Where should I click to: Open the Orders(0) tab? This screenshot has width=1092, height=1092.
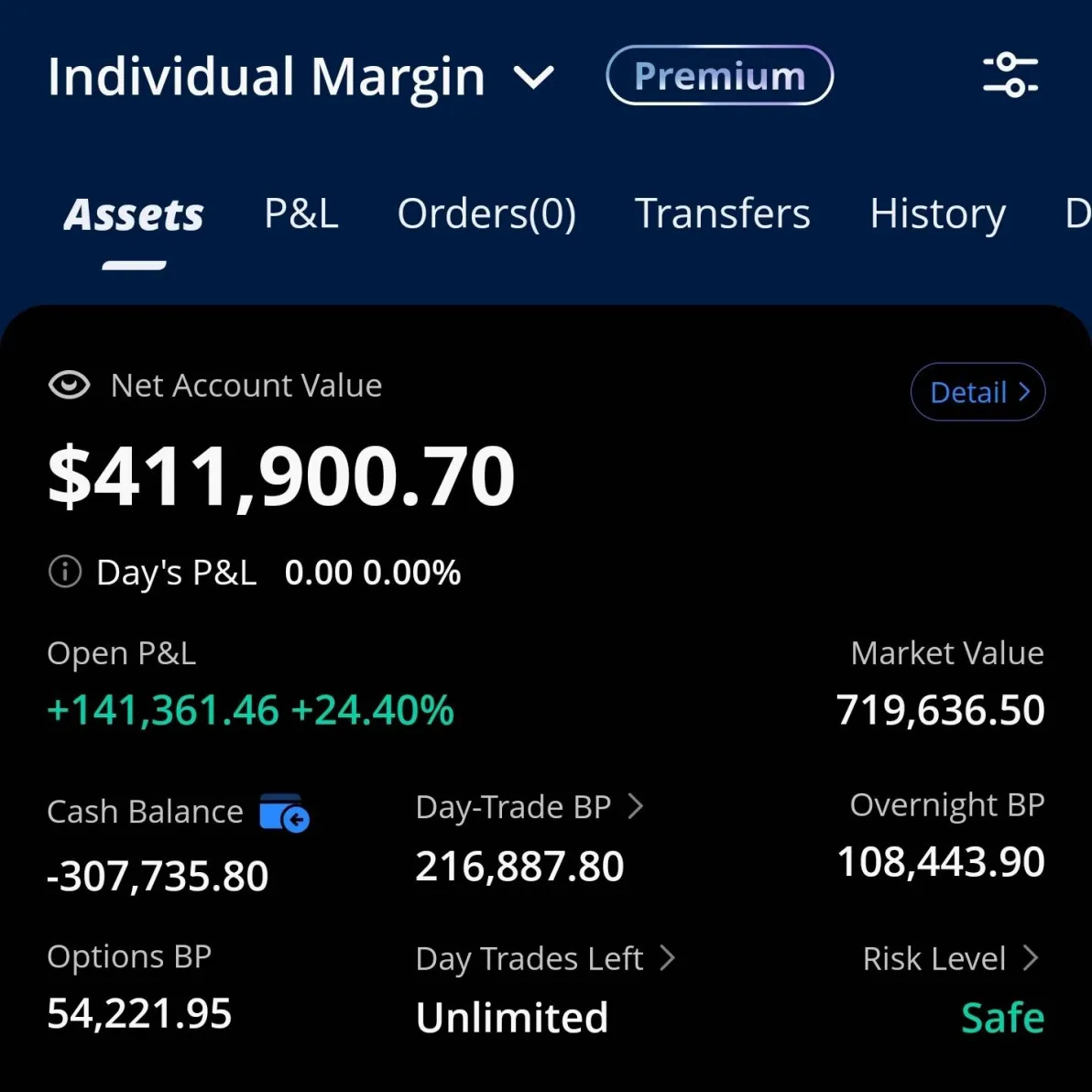[486, 213]
